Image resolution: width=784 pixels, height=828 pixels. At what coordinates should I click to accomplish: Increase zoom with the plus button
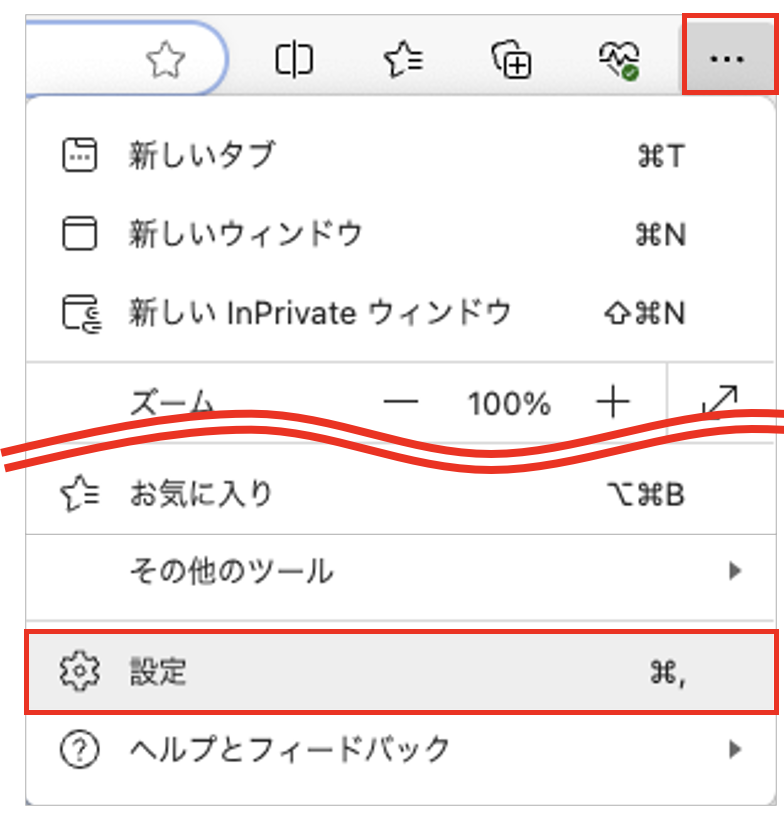613,403
